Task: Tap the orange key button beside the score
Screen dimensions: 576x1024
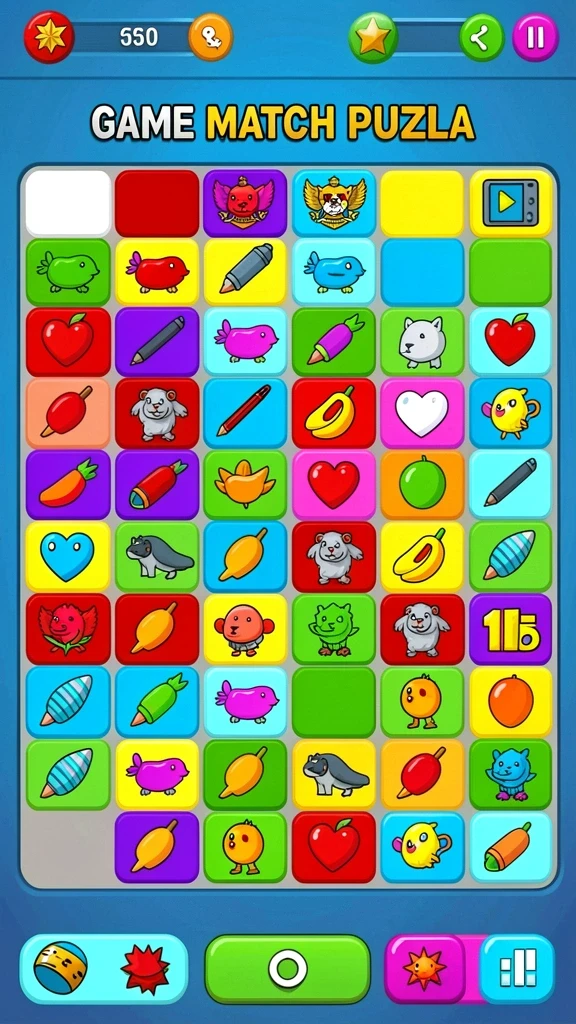Action: tap(211, 37)
